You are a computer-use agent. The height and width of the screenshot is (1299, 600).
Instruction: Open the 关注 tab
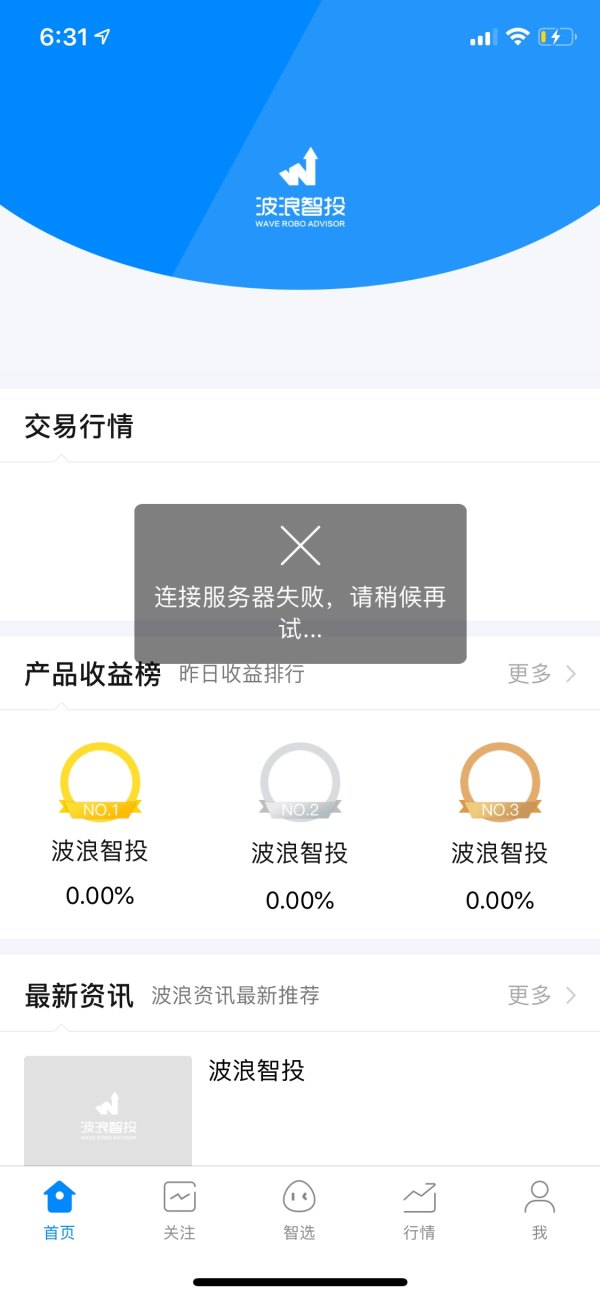pos(180,1209)
